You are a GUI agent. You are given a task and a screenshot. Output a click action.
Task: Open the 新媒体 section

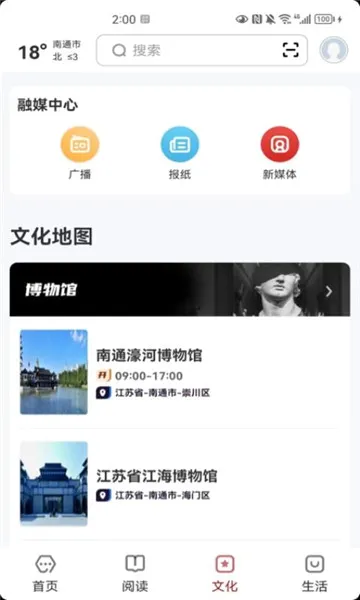280,153
